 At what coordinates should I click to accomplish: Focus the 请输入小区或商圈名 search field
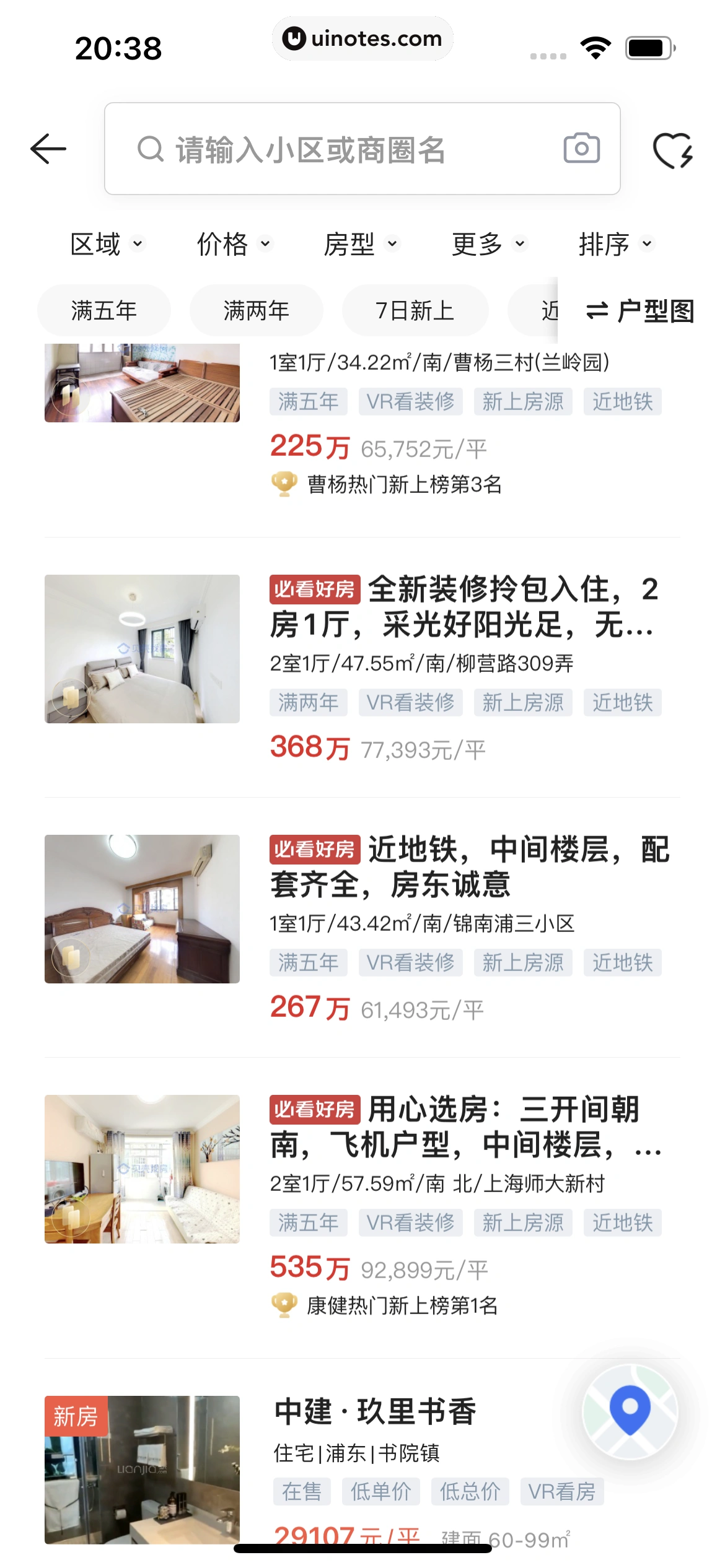click(x=347, y=149)
